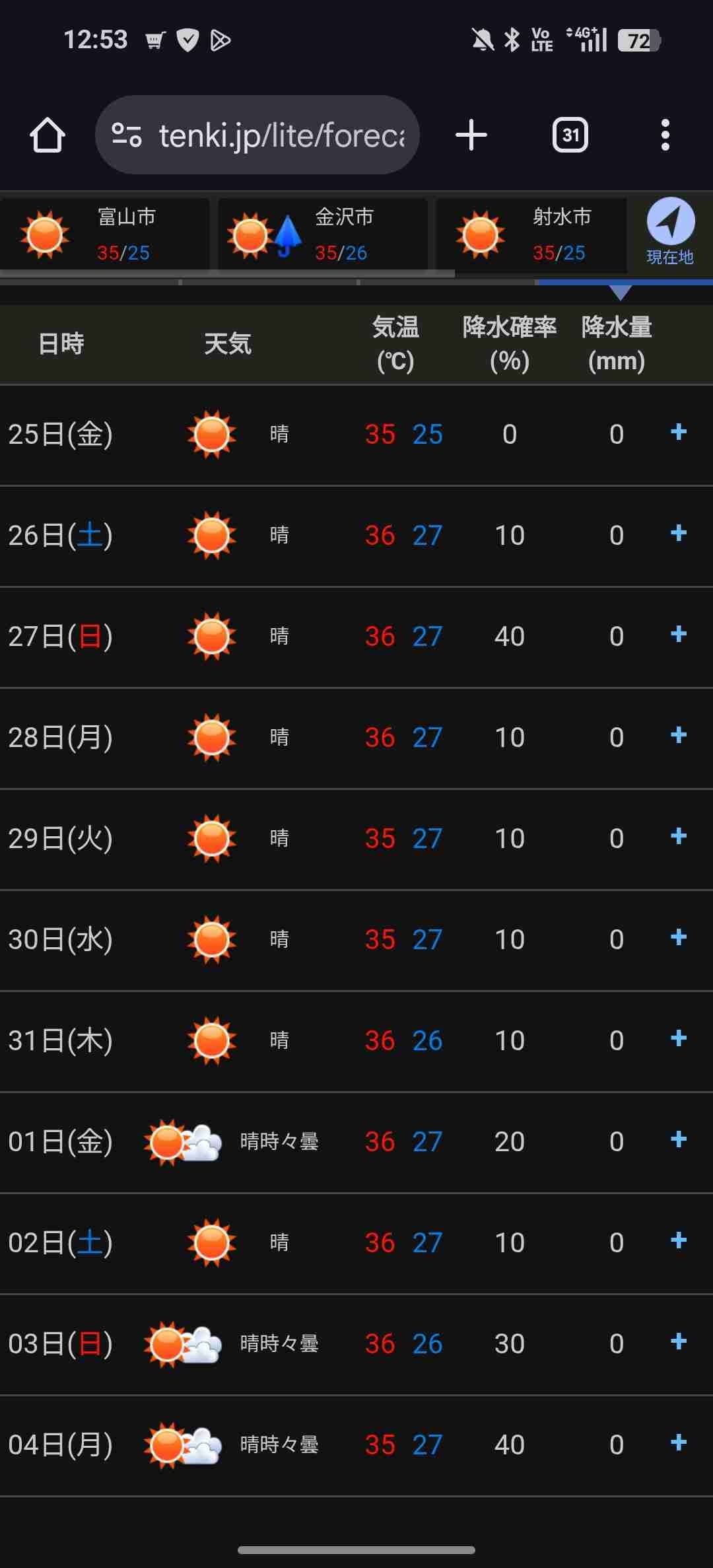Image resolution: width=713 pixels, height=1568 pixels.
Task: Select the 金沢市 forecast card
Action: pyautogui.click(x=322, y=234)
